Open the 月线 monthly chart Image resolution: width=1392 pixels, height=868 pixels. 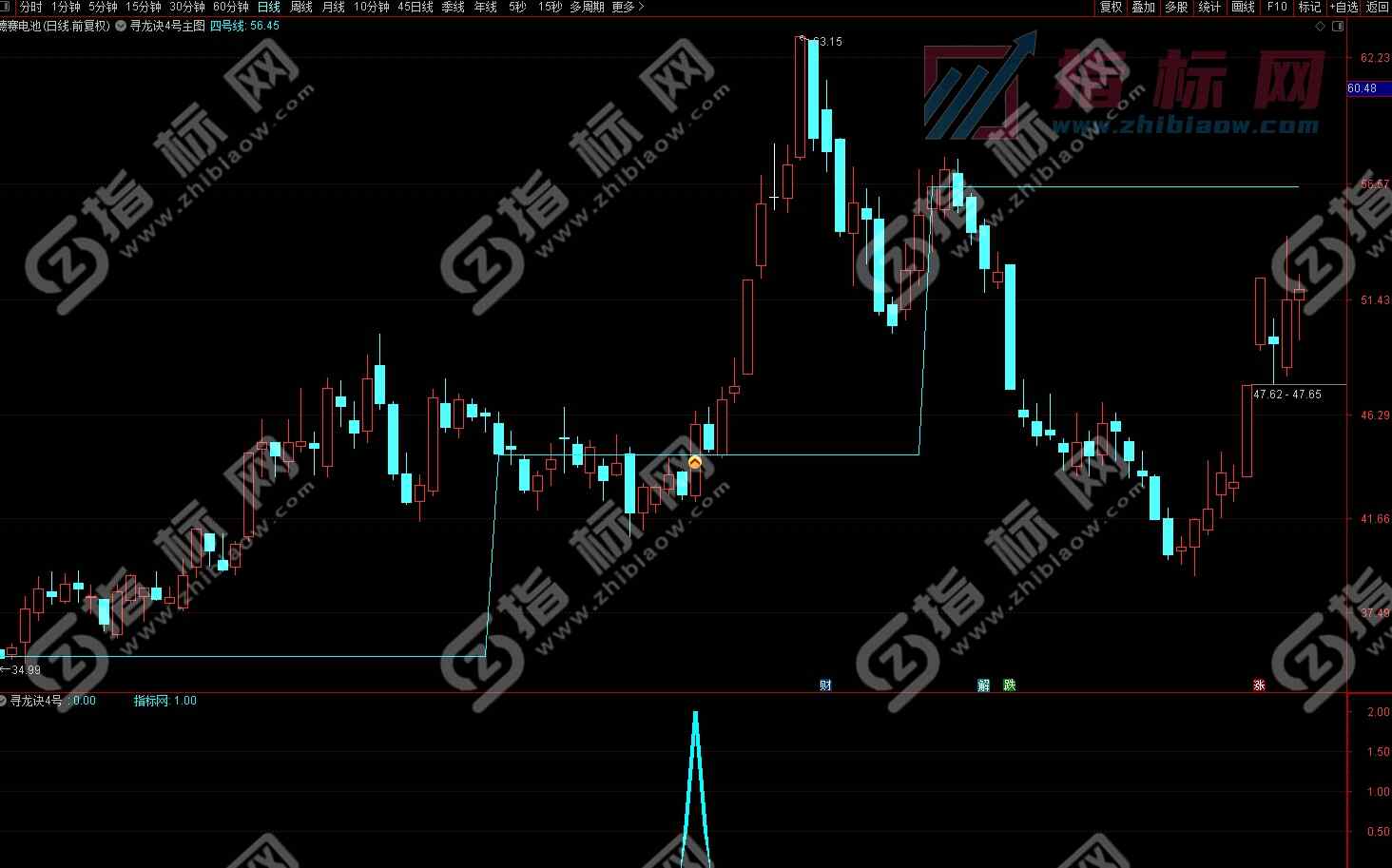point(333,7)
